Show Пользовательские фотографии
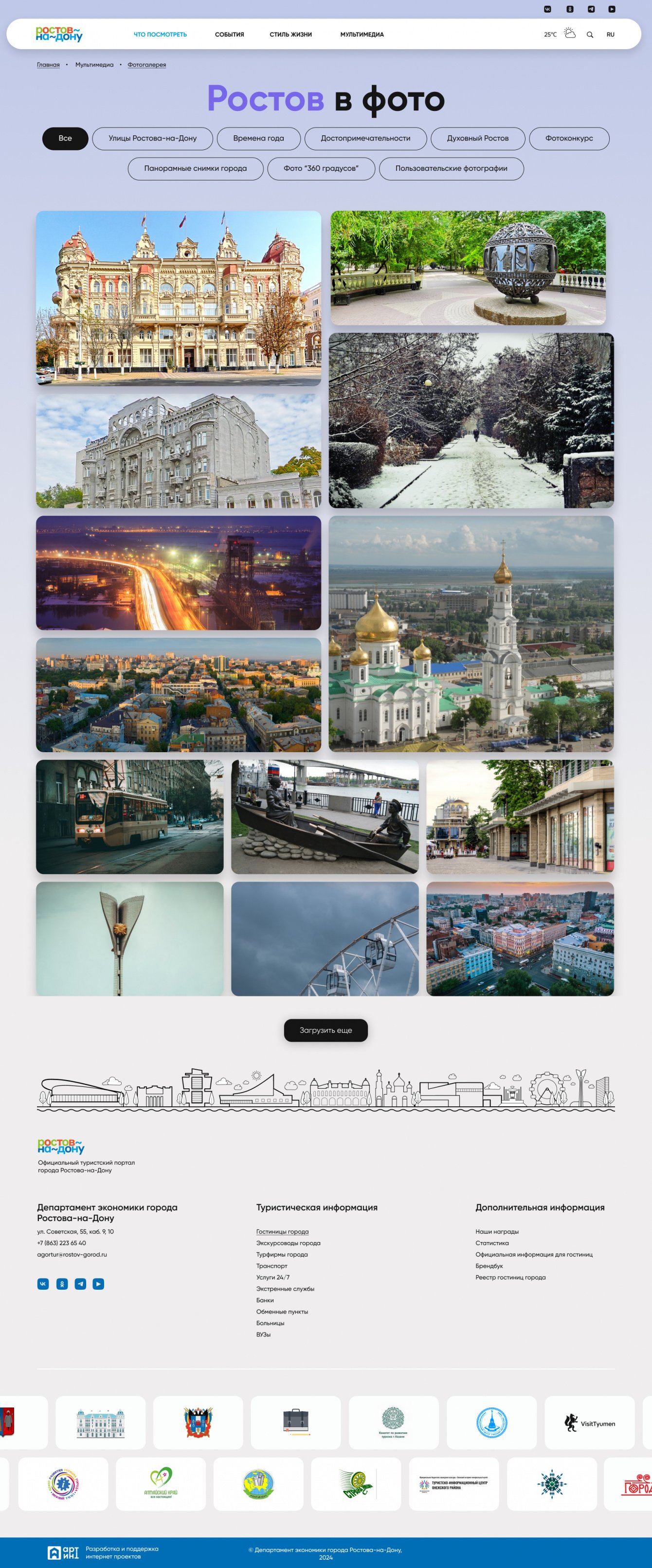This screenshot has height=1568, width=652. [x=451, y=168]
